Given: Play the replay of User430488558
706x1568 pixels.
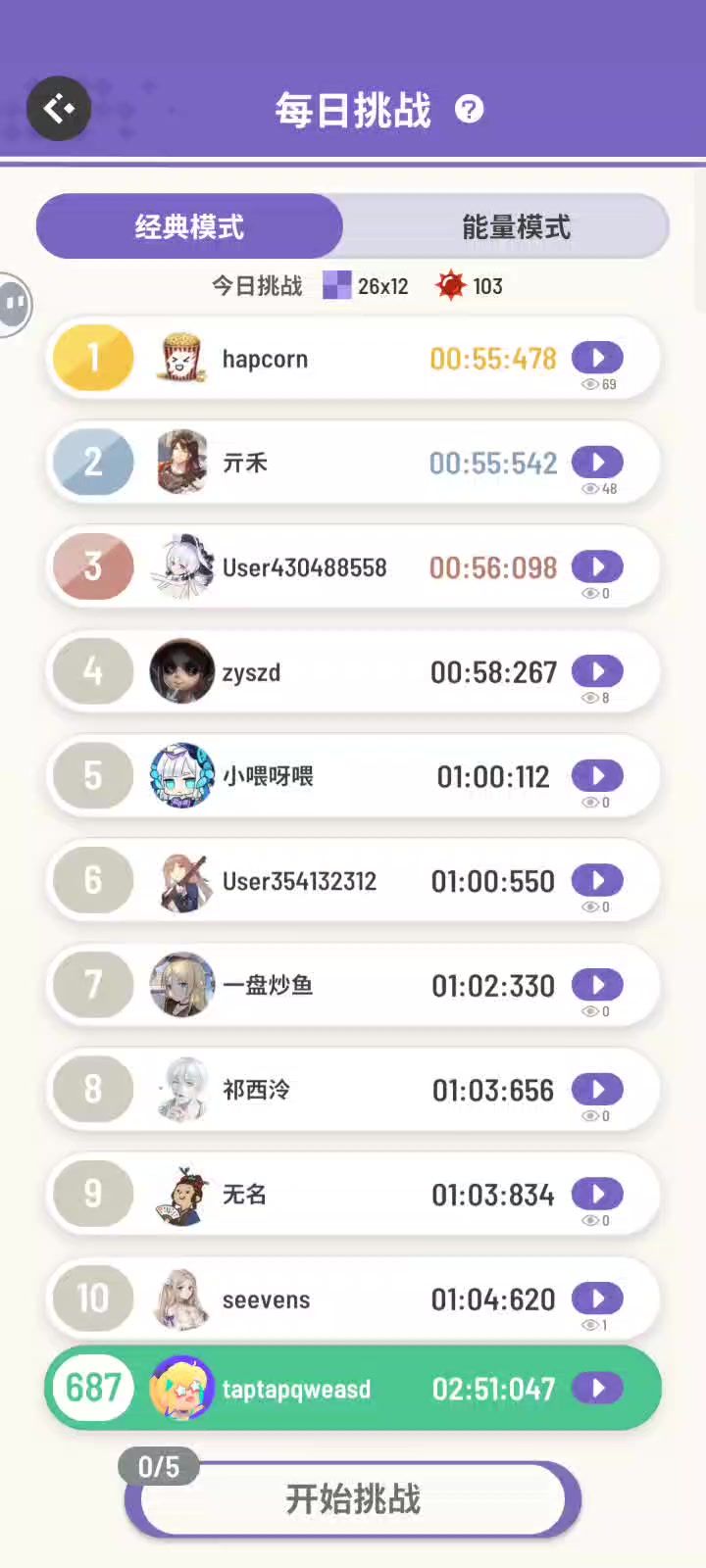Looking at the screenshot, I should 597,566.
